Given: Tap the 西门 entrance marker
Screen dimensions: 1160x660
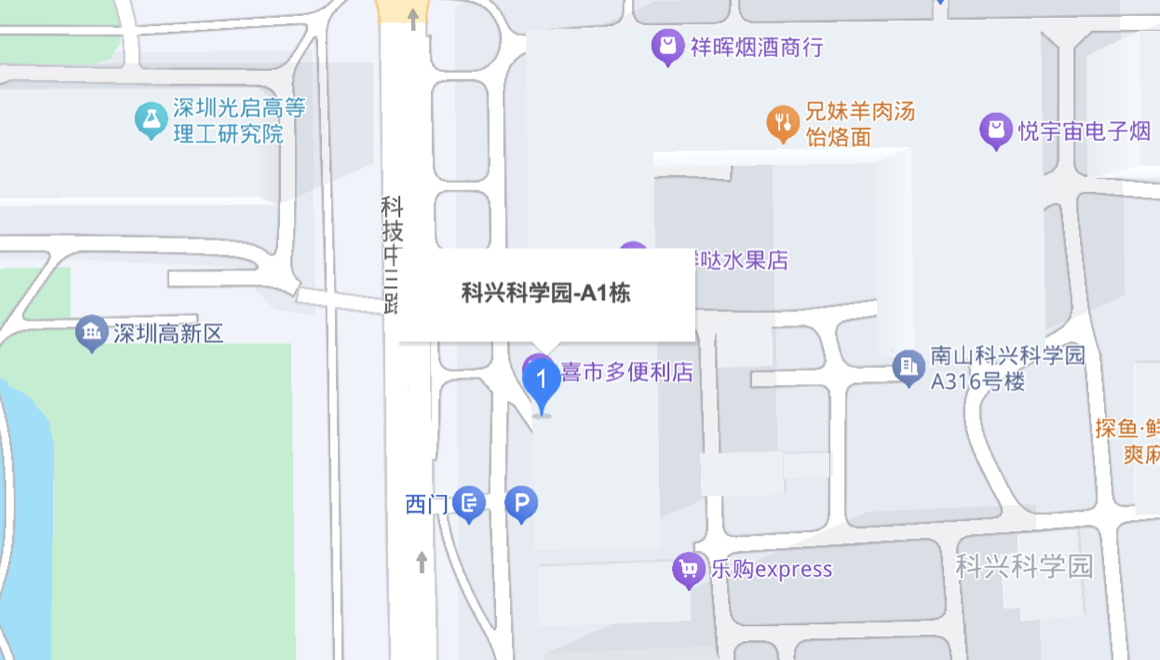Looking at the screenshot, I should point(468,503).
